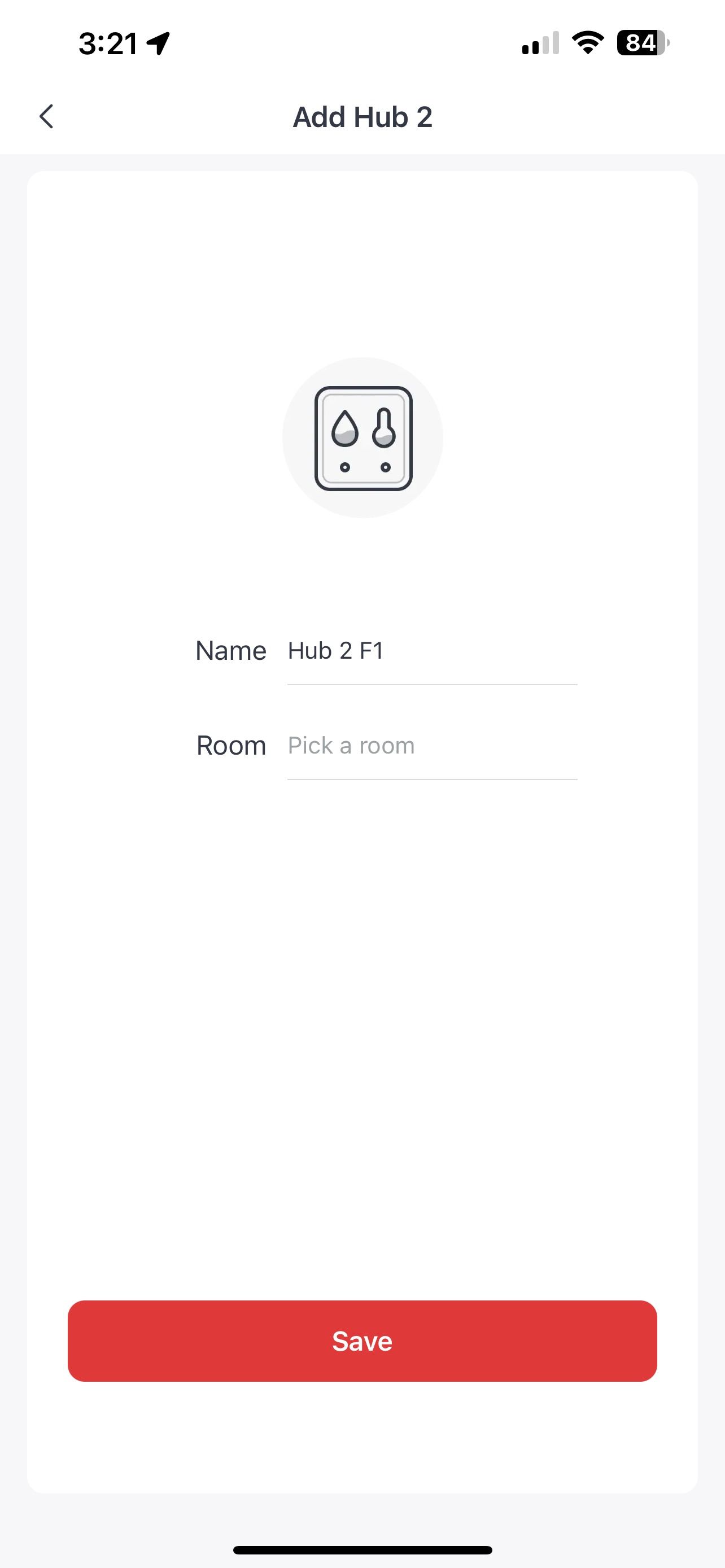Select the white card containing the form

[362, 974]
